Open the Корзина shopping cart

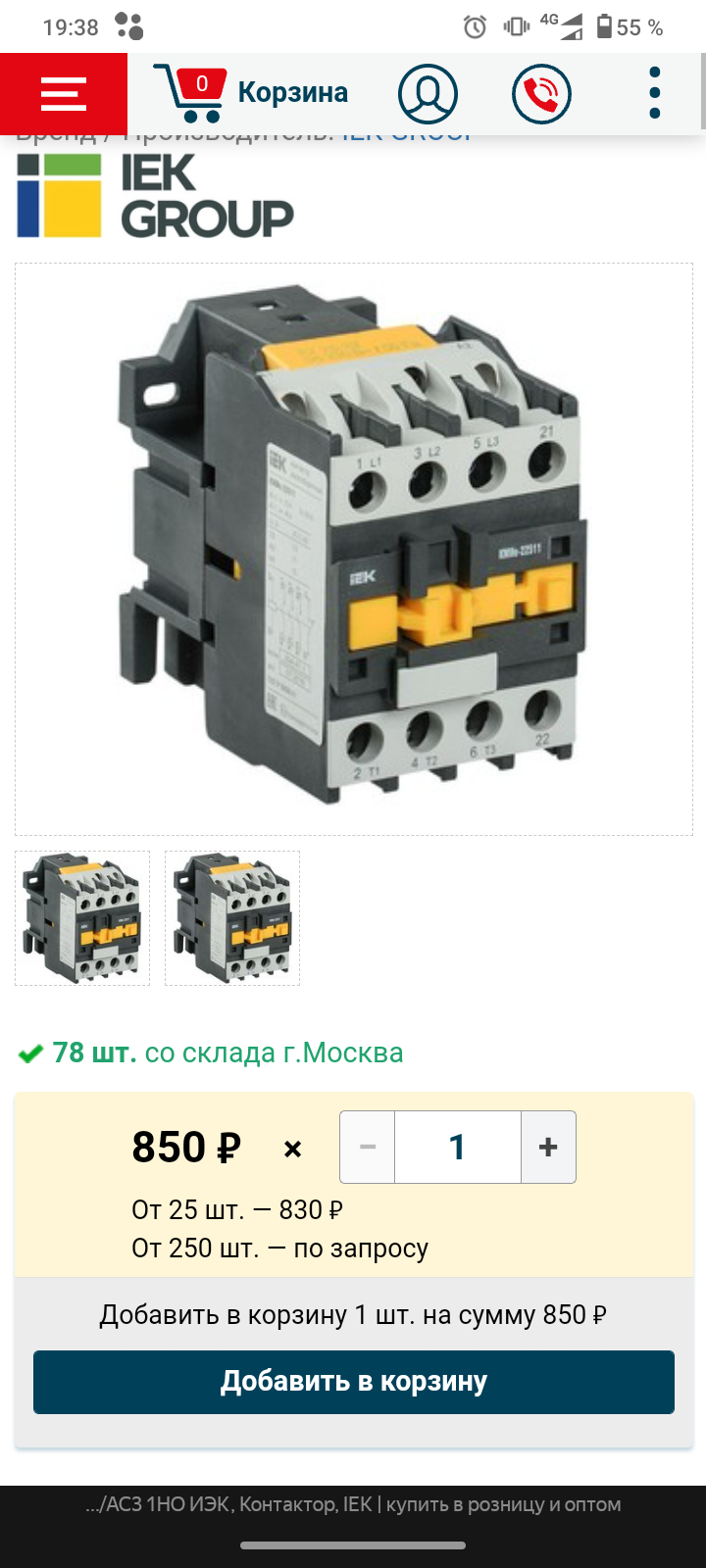coord(253,94)
